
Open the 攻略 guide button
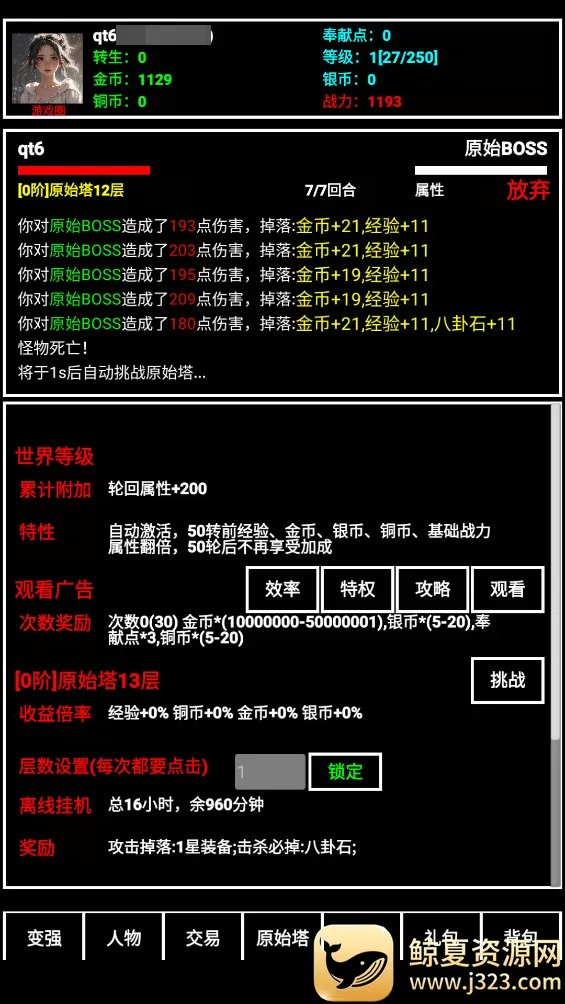(x=432, y=589)
